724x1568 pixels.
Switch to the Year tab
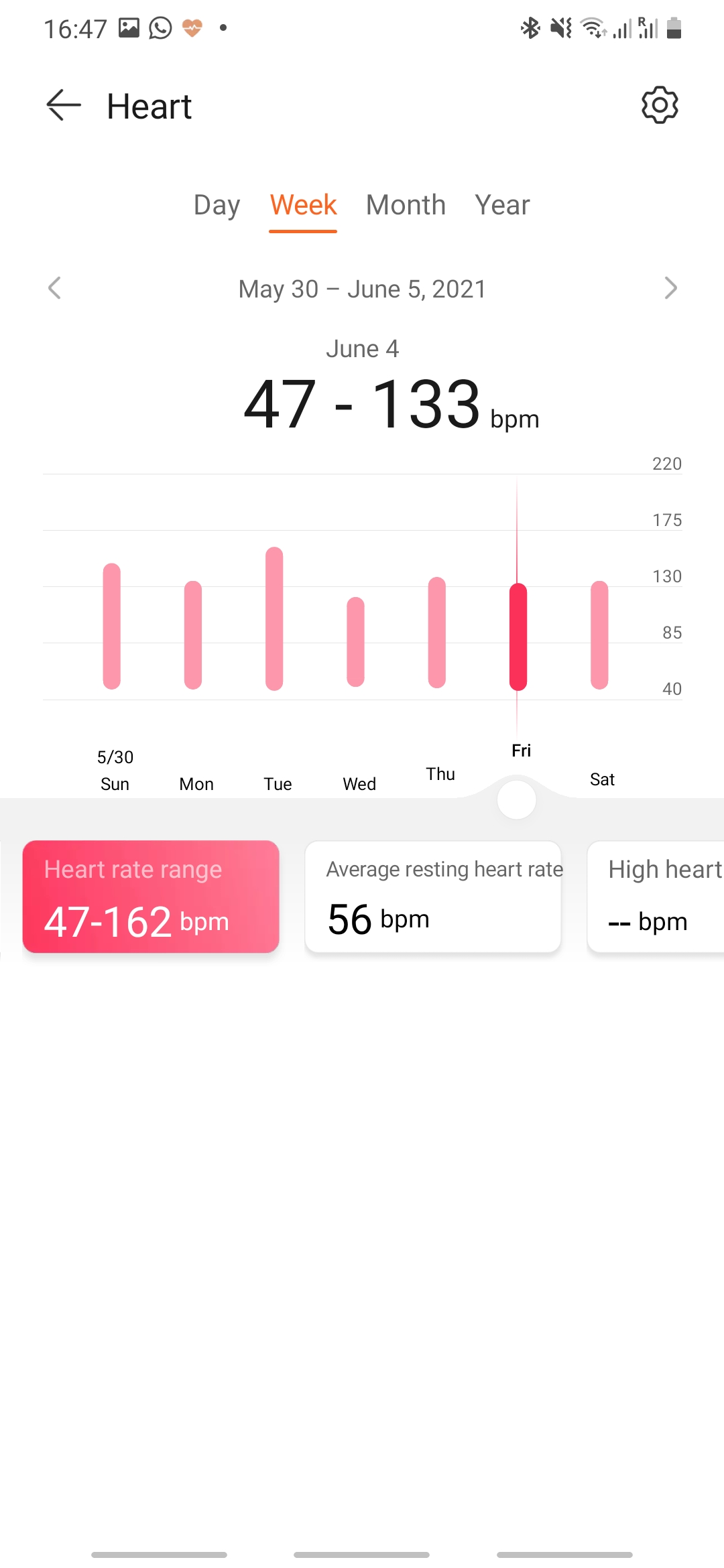coord(502,205)
